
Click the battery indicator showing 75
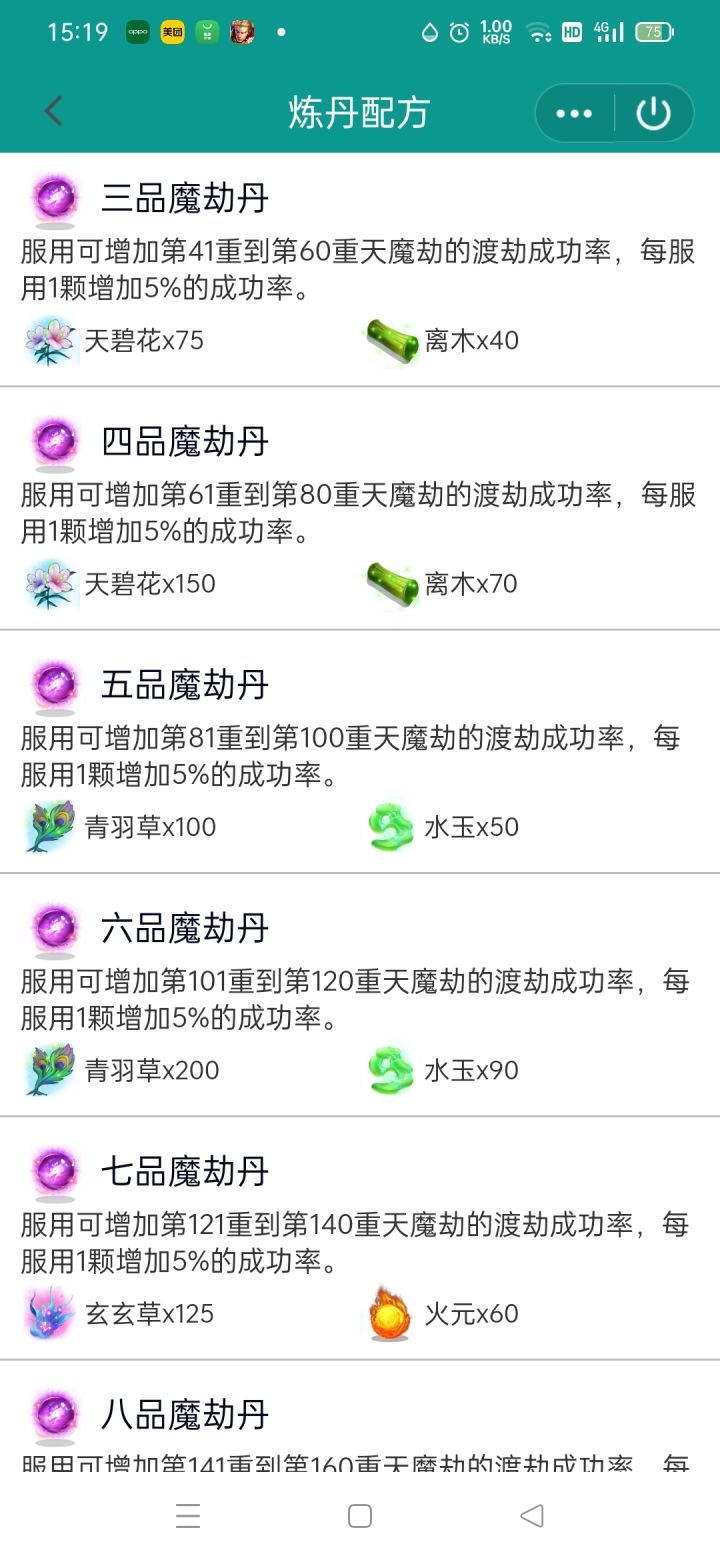(x=655, y=31)
